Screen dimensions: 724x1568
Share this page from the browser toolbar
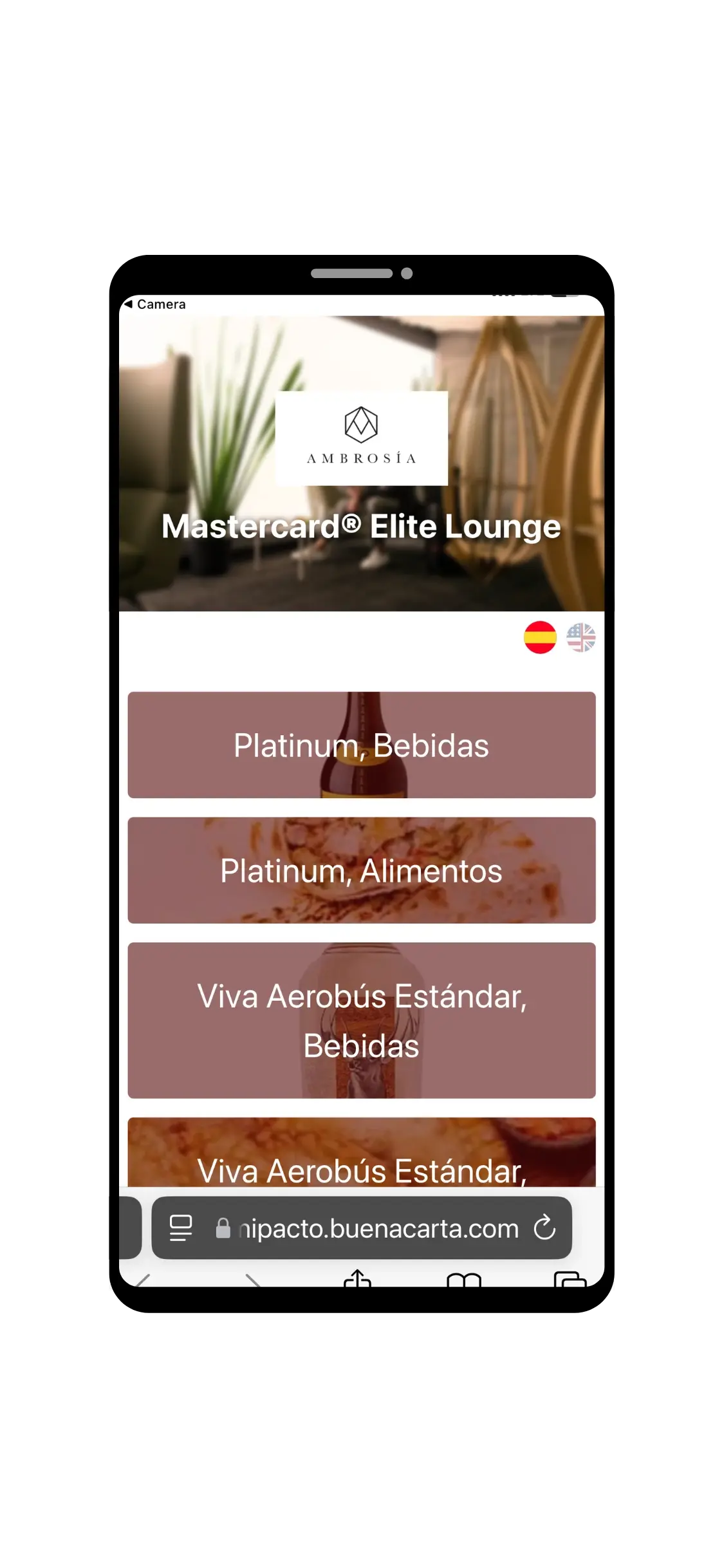pos(357,1279)
